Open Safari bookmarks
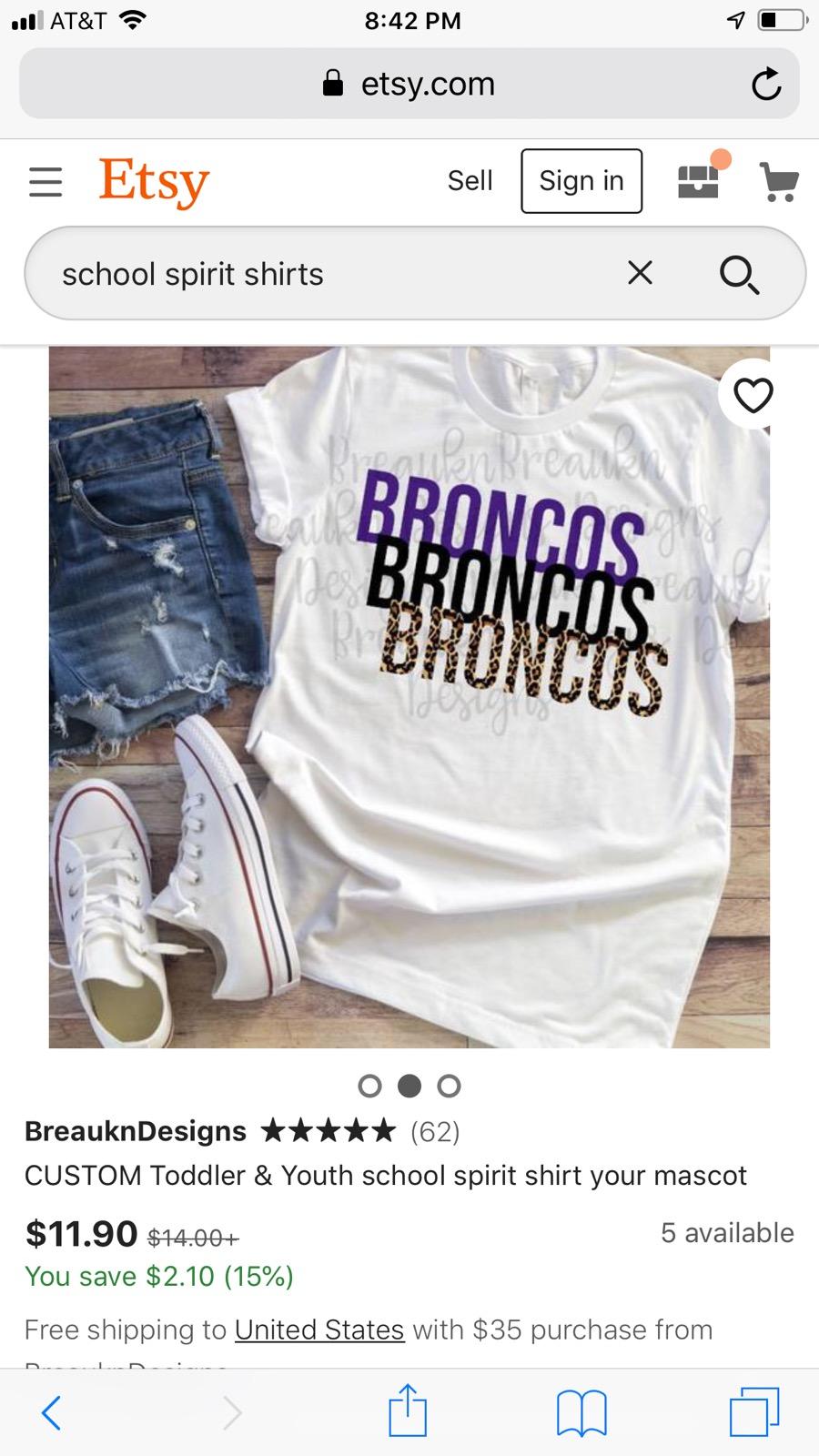 point(581,1413)
